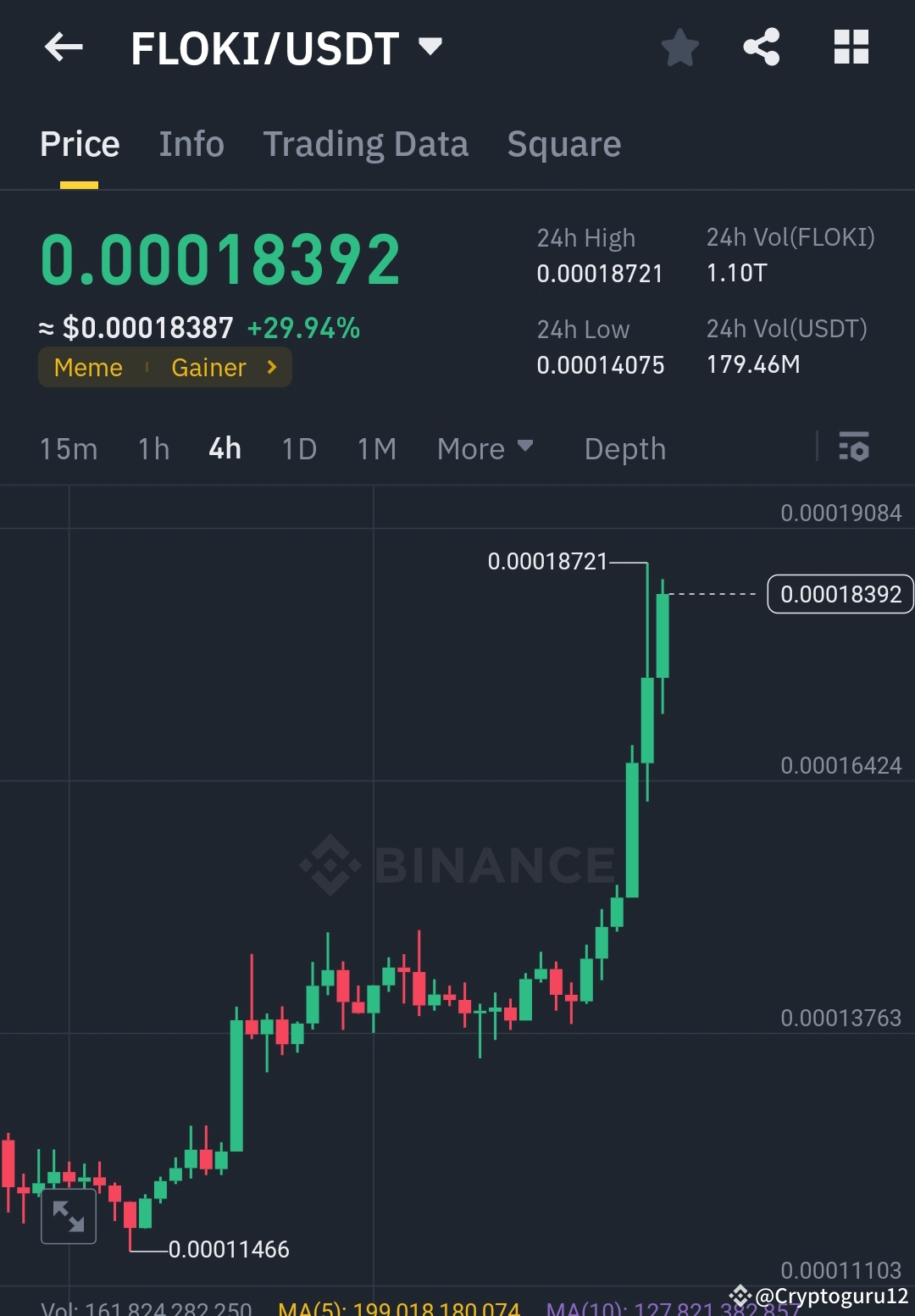
Task: Select the 1M interval
Action: pyautogui.click(x=375, y=448)
